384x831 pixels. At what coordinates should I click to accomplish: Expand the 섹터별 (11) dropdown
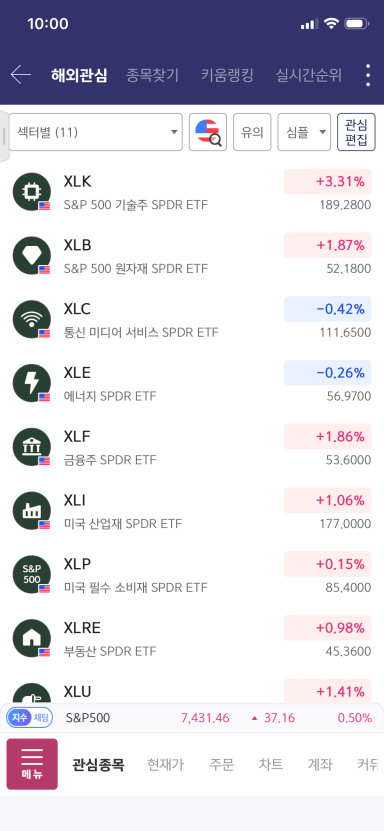[95, 132]
